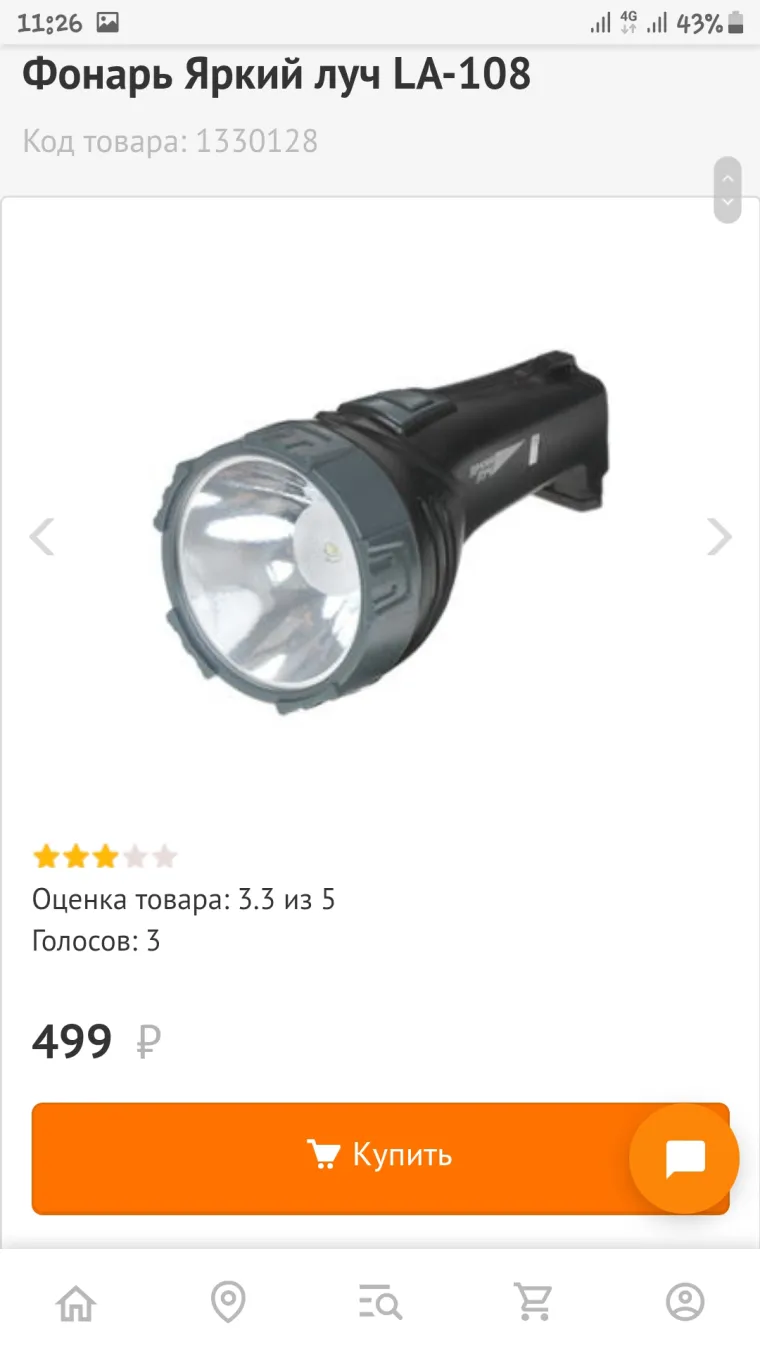This screenshot has width=760, height=1351.
Task: Tap the scrollbar handle at right edge
Action: pos(727,190)
